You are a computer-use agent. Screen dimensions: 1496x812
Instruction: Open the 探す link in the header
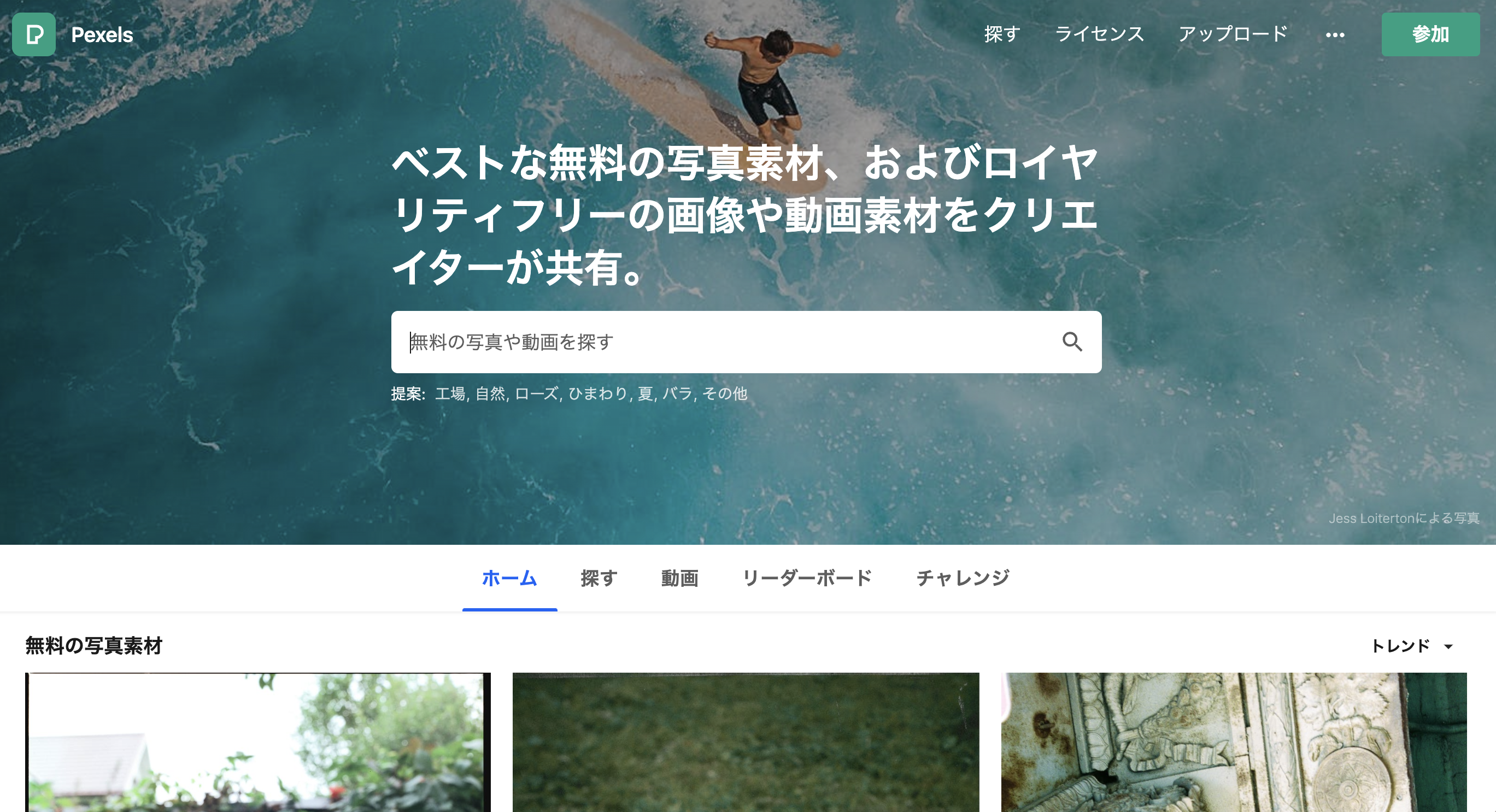[x=1002, y=34]
